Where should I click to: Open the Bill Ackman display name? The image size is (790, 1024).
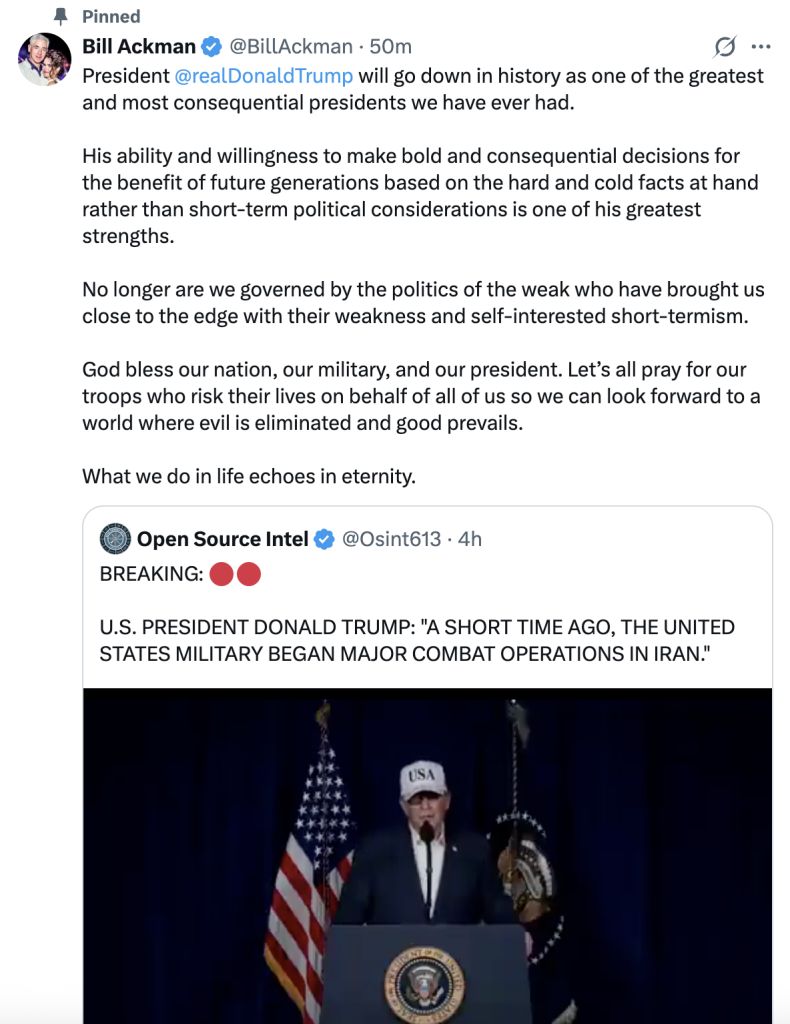click(138, 47)
